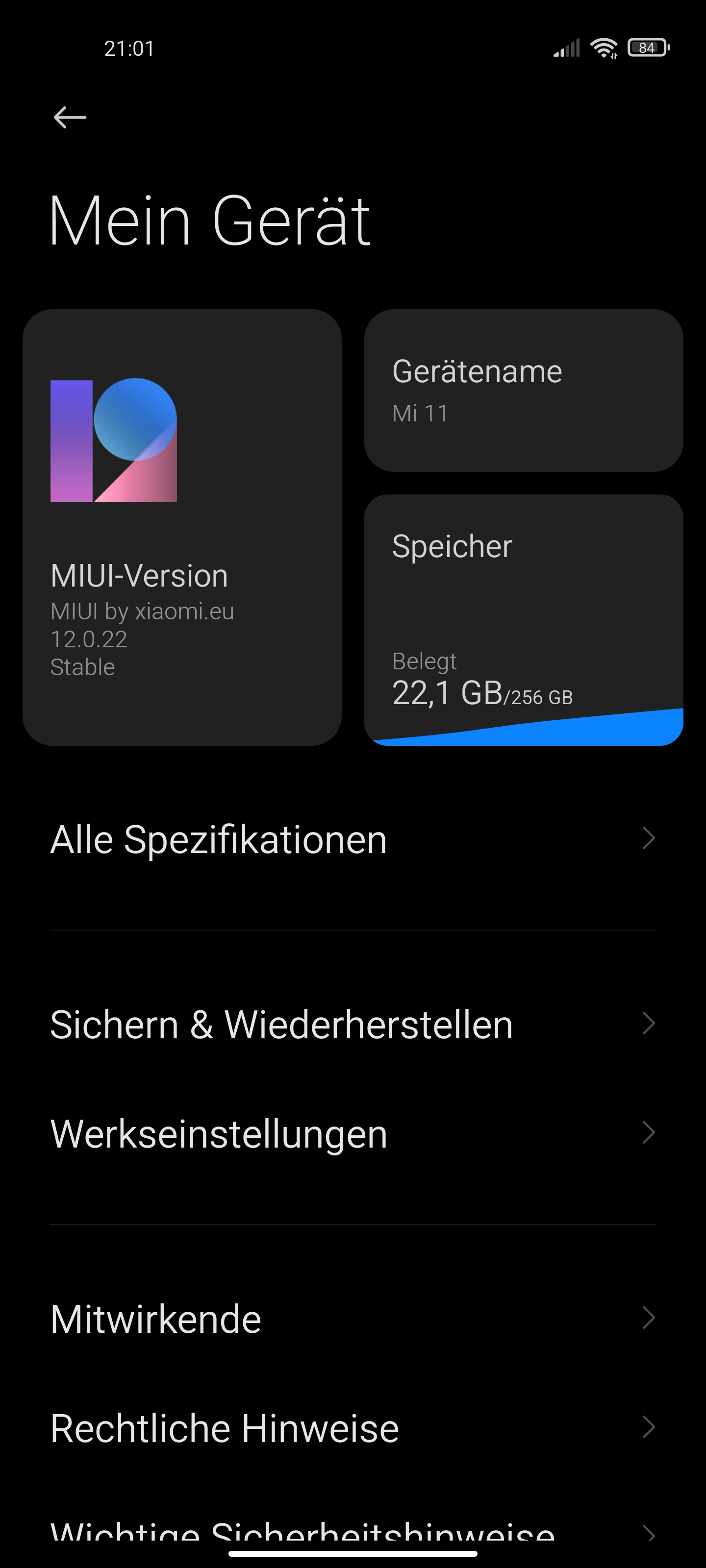The height and width of the screenshot is (1568, 706).
Task: Open Wichtige Sicherheitshinweise
Action: click(x=353, y=1528)
